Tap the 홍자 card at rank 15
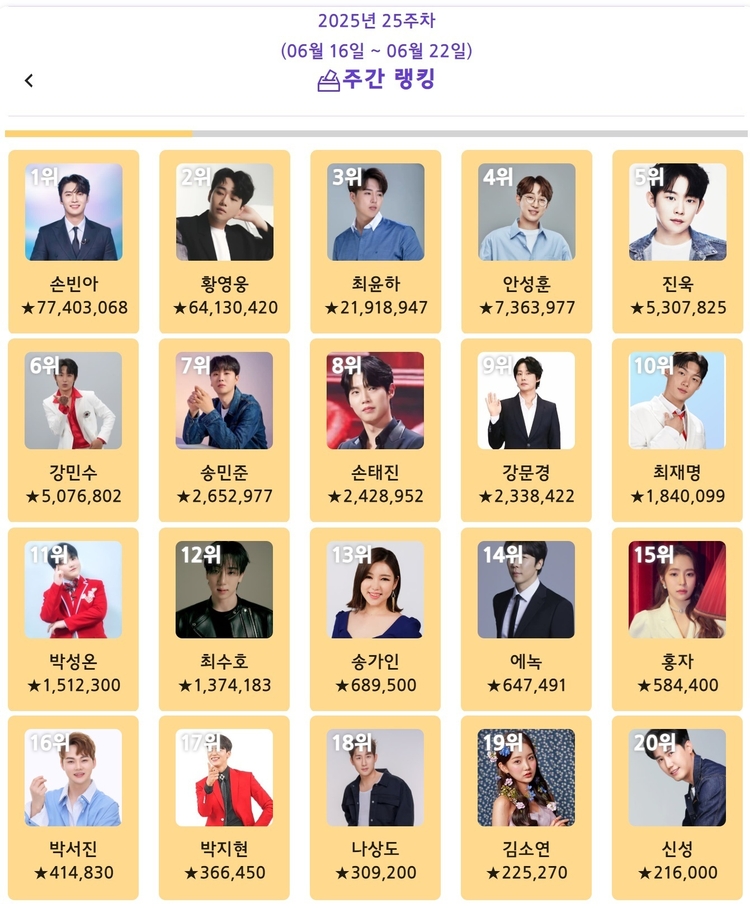The height and width of the screenshot is (908, 750). tap(677, 617)
